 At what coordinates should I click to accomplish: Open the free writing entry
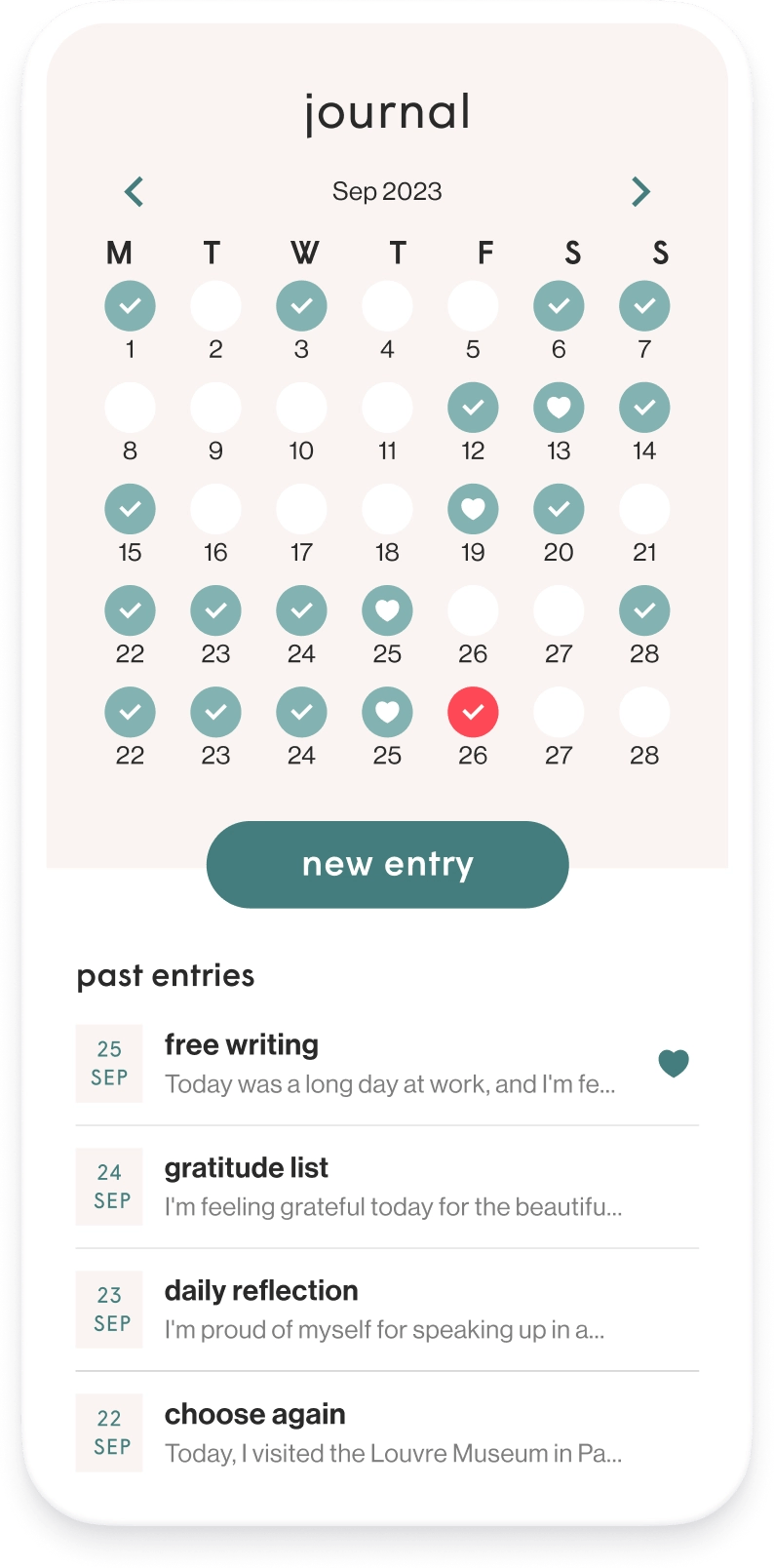(387, 1064)
